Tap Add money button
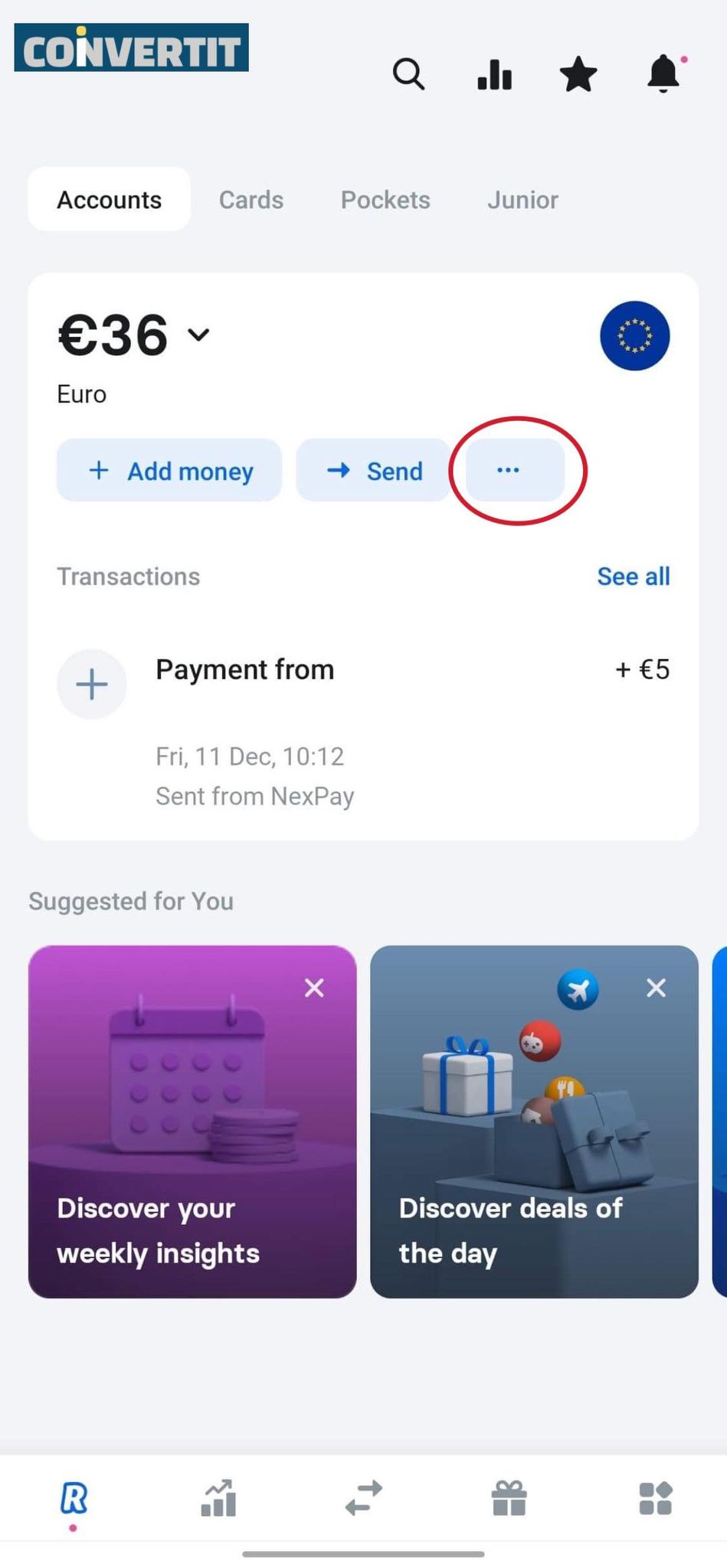Screen dimensions: 727x1568 [x=169, y=470]
